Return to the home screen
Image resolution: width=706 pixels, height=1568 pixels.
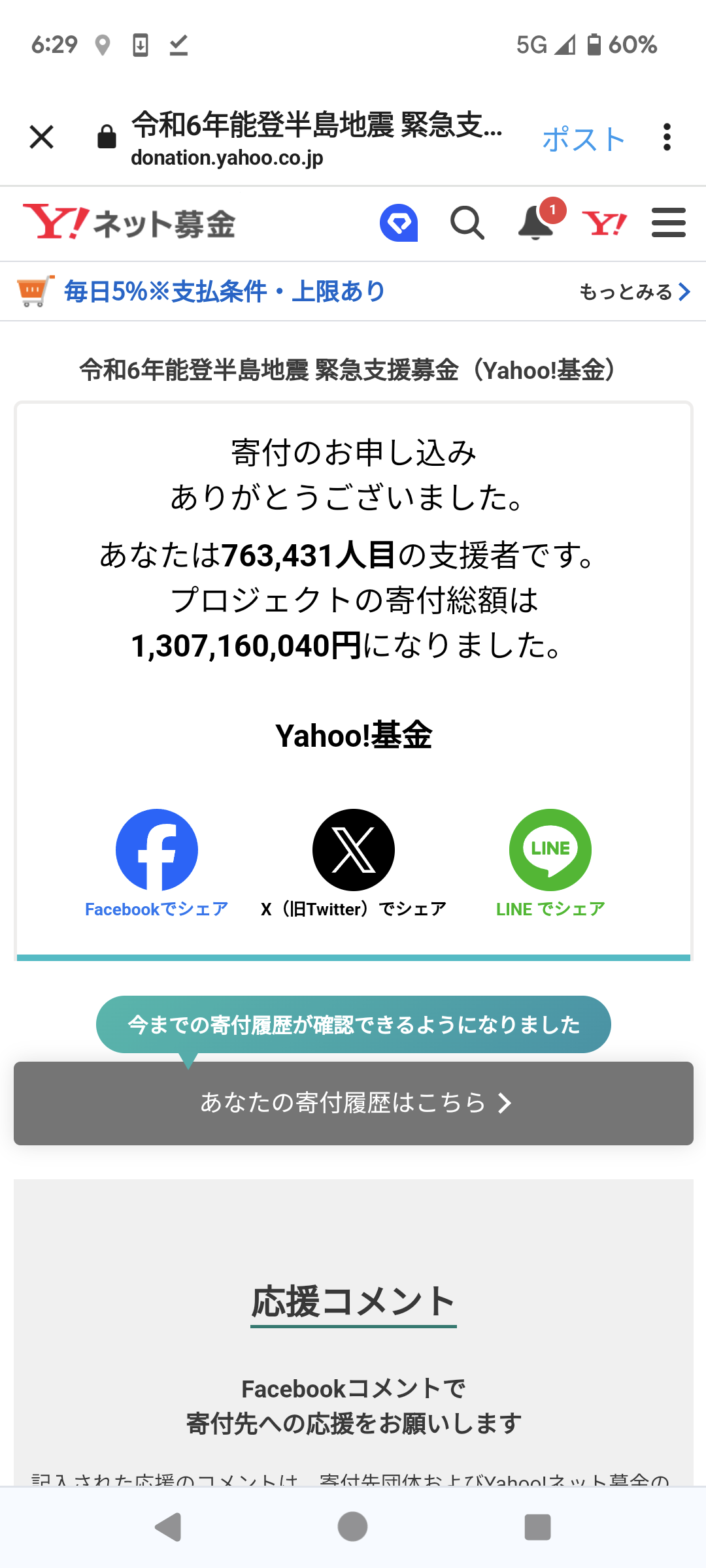[353, 1527]
